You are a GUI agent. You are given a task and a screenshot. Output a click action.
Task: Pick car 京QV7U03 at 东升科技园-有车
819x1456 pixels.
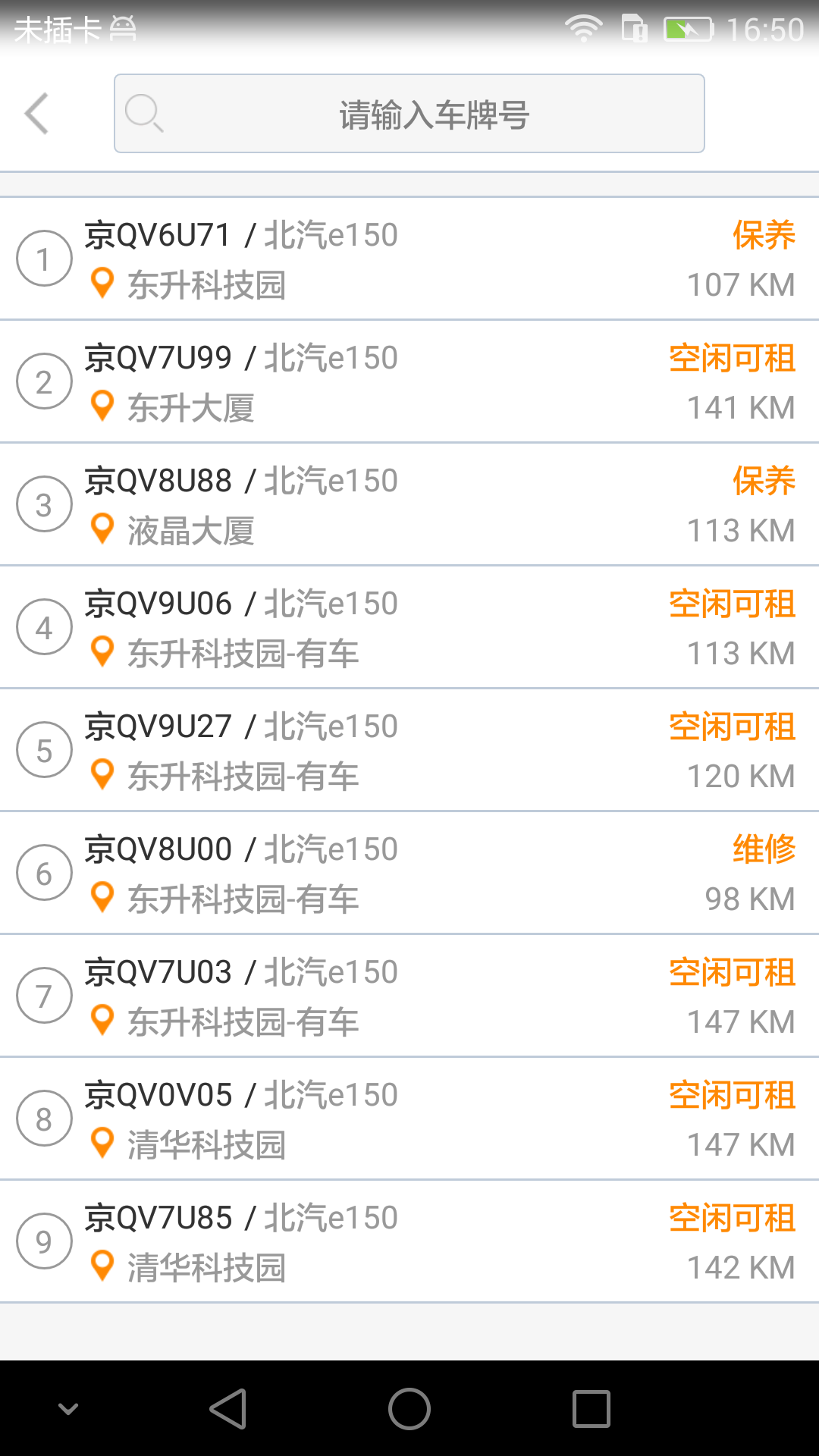pos(409,996)
